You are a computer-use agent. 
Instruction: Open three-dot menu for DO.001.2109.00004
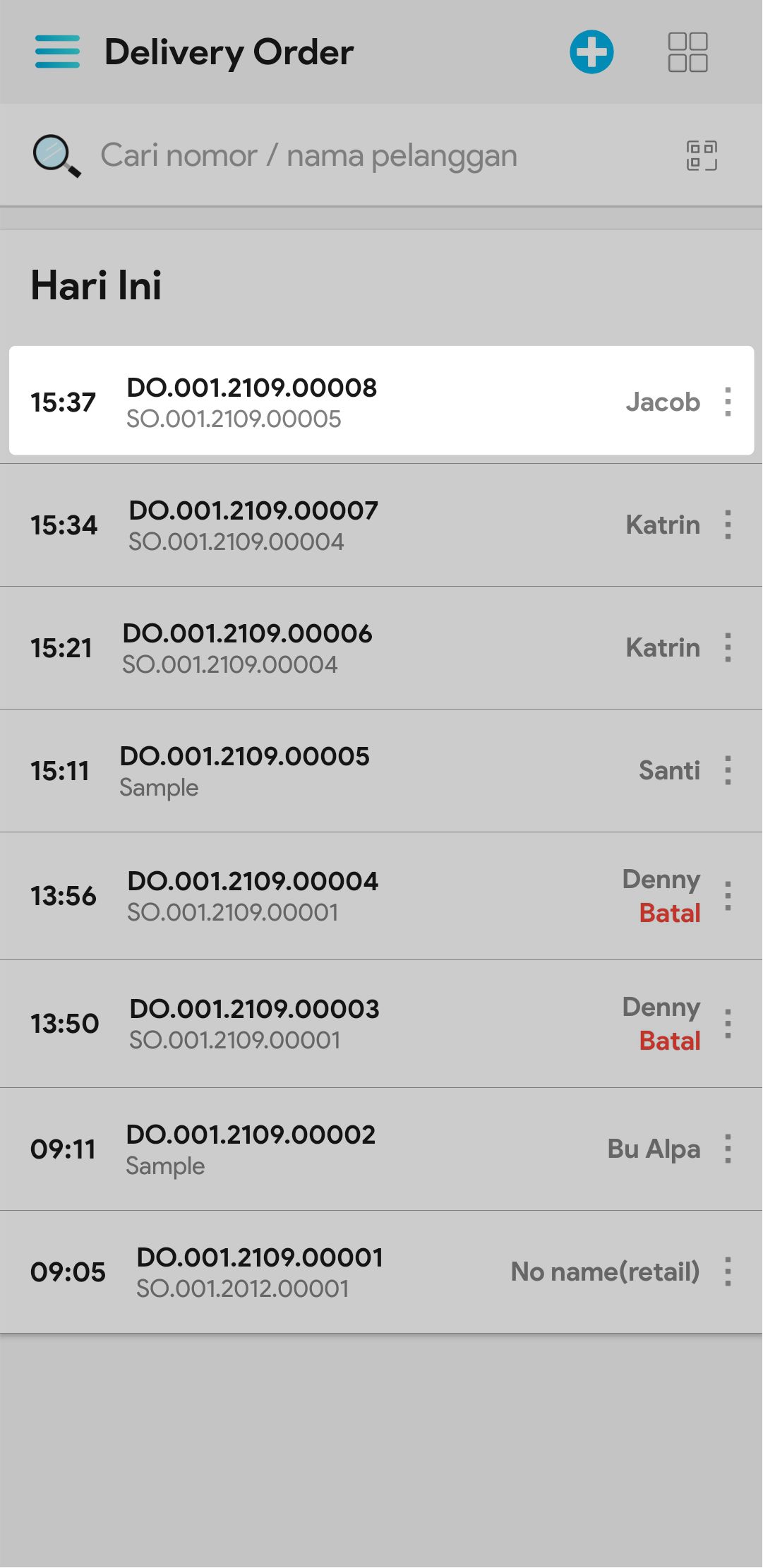[x=728, y=896]
